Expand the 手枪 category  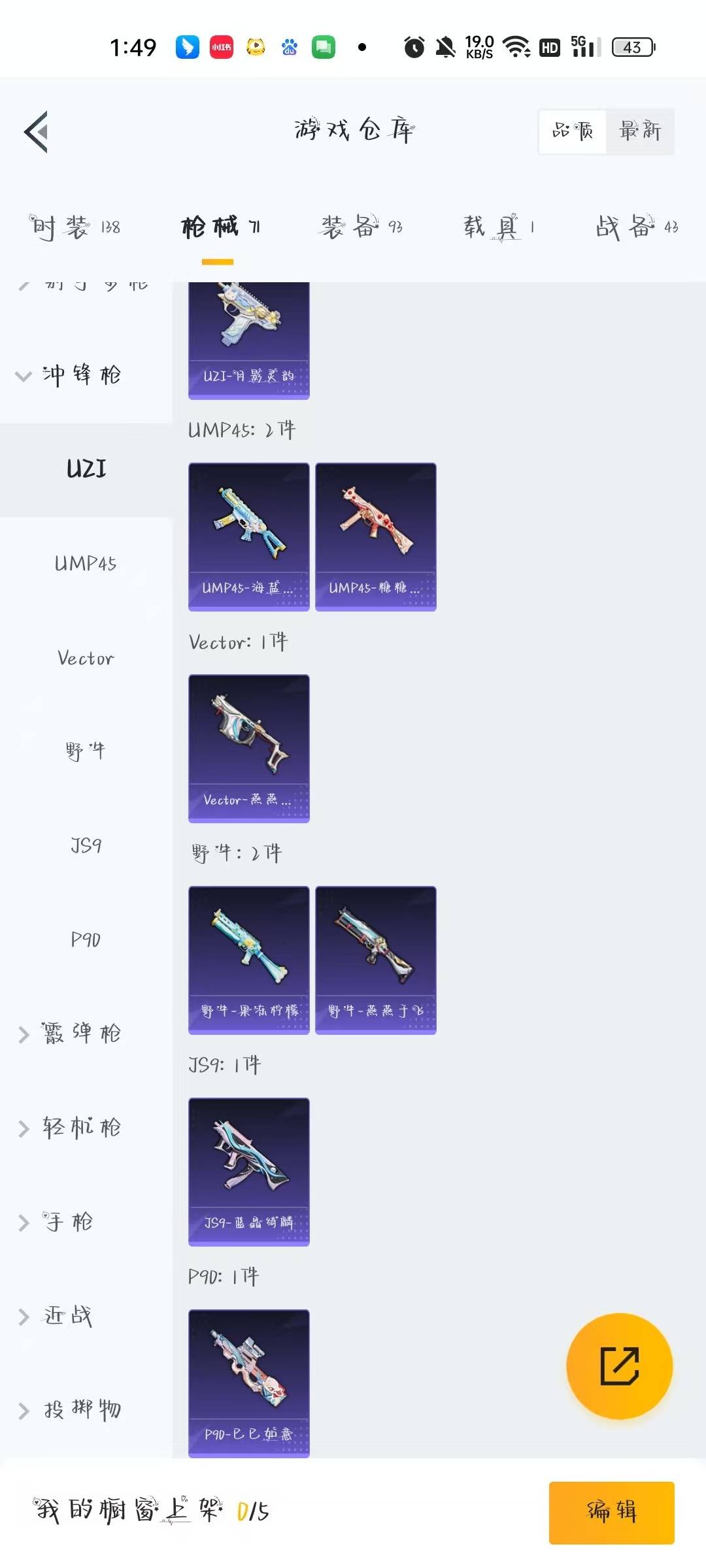pos(56,1222)
